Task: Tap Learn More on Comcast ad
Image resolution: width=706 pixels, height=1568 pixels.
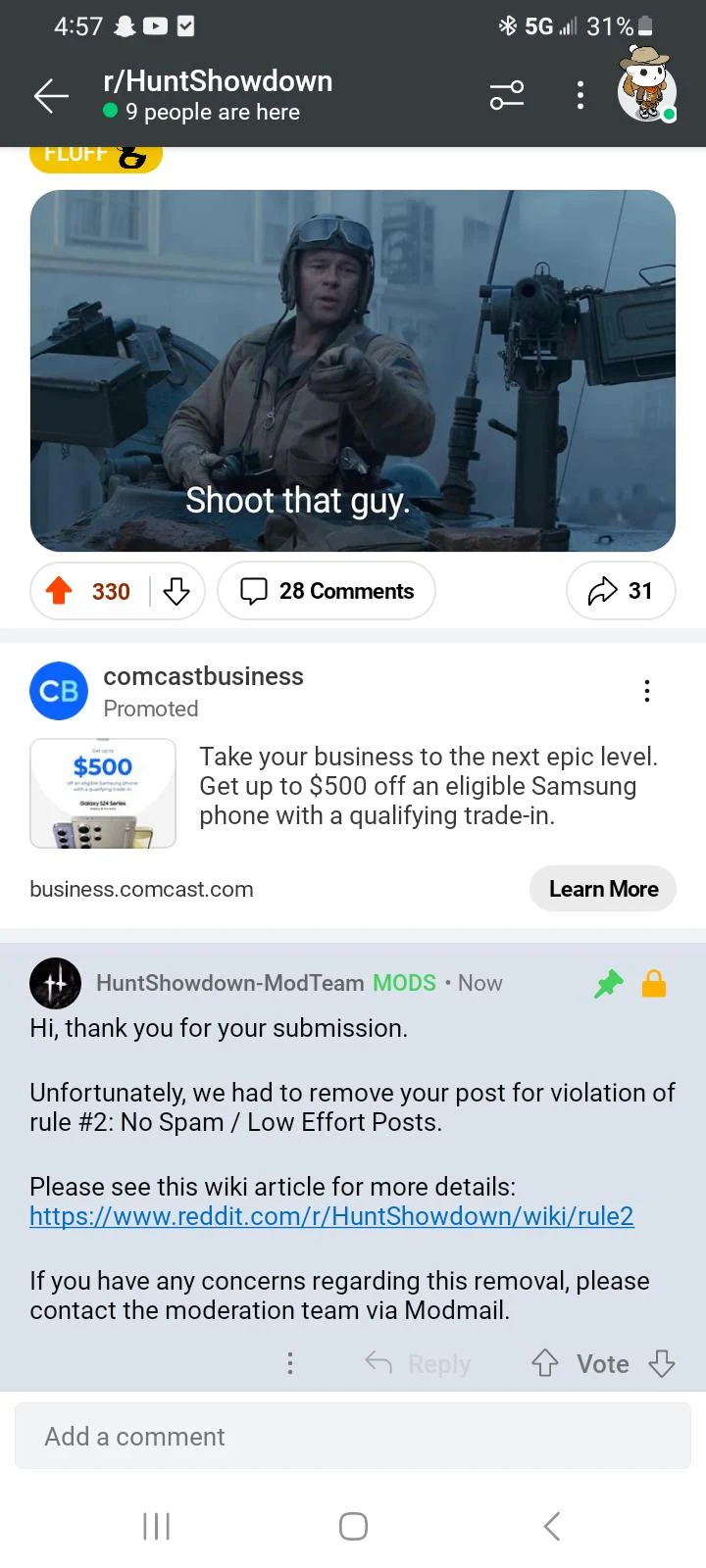Action: point(603,889)
